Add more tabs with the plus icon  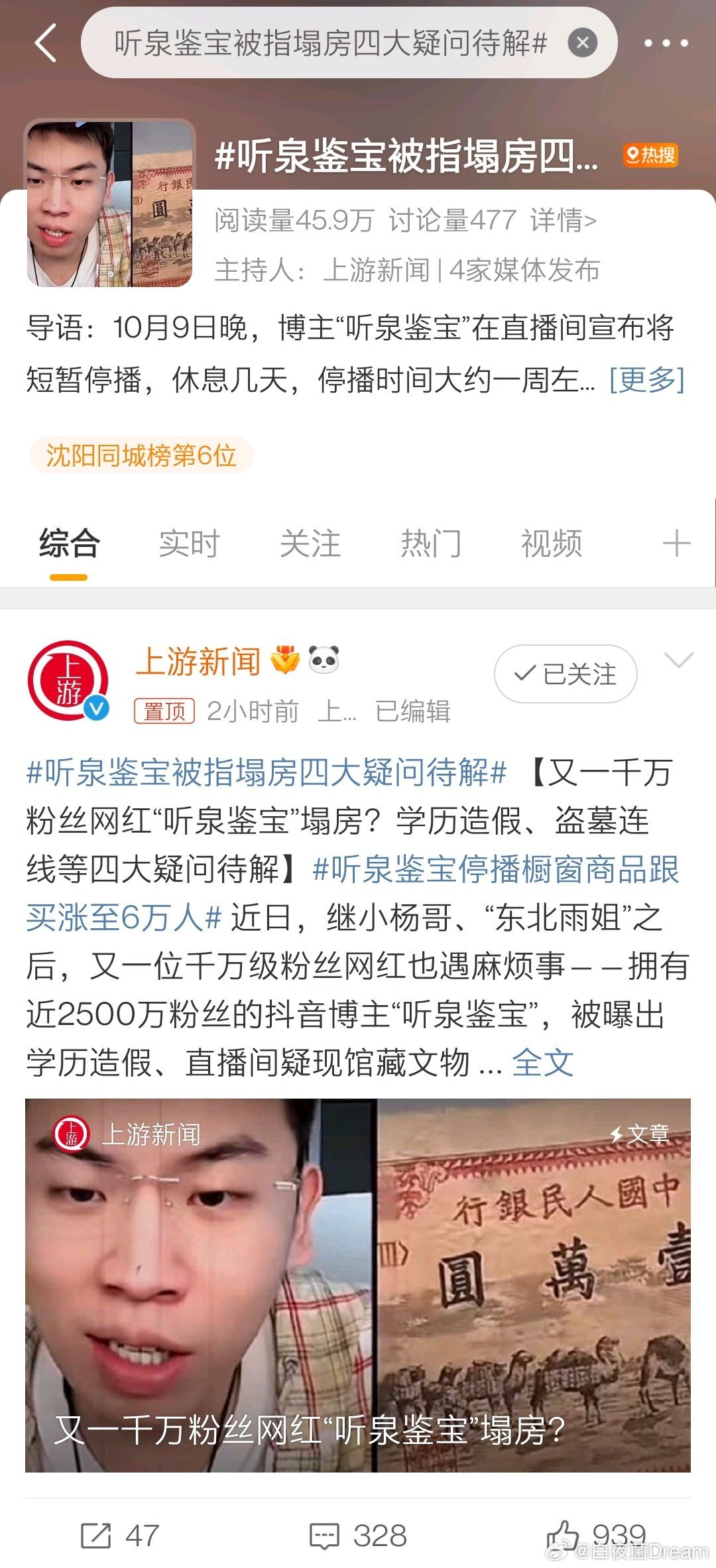coord(676,544)
